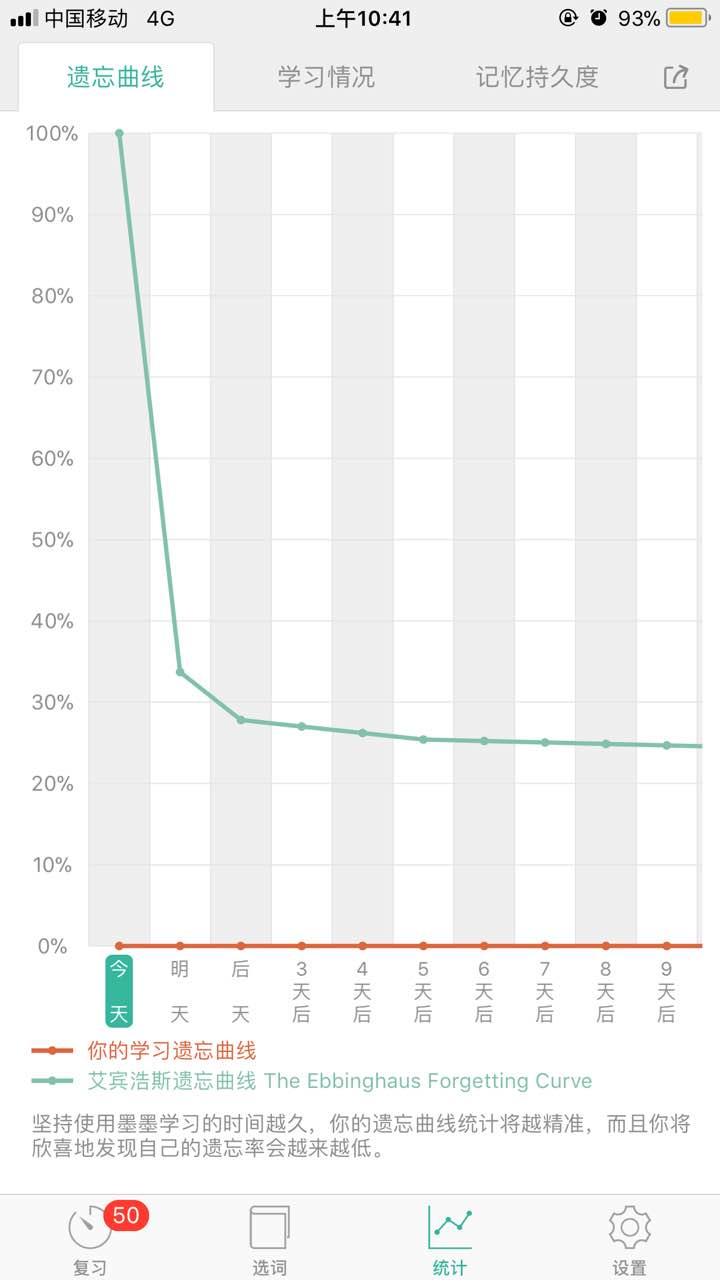The height and width of the screenshot is (1280, 720).
Task: Select the 遗忘曲线 tab
Action: pos(116,77)
